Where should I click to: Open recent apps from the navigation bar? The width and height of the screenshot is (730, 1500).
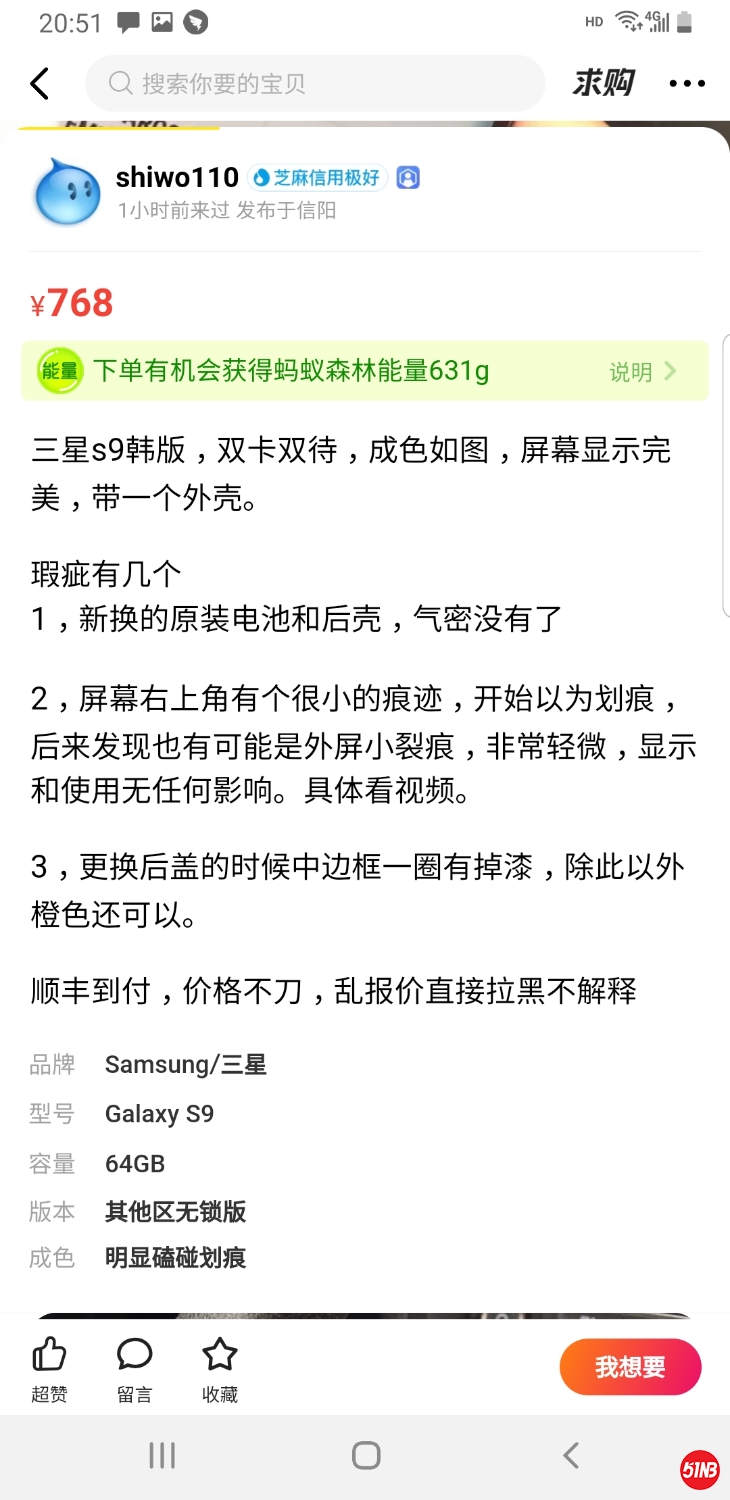(x=162, y=1455)
